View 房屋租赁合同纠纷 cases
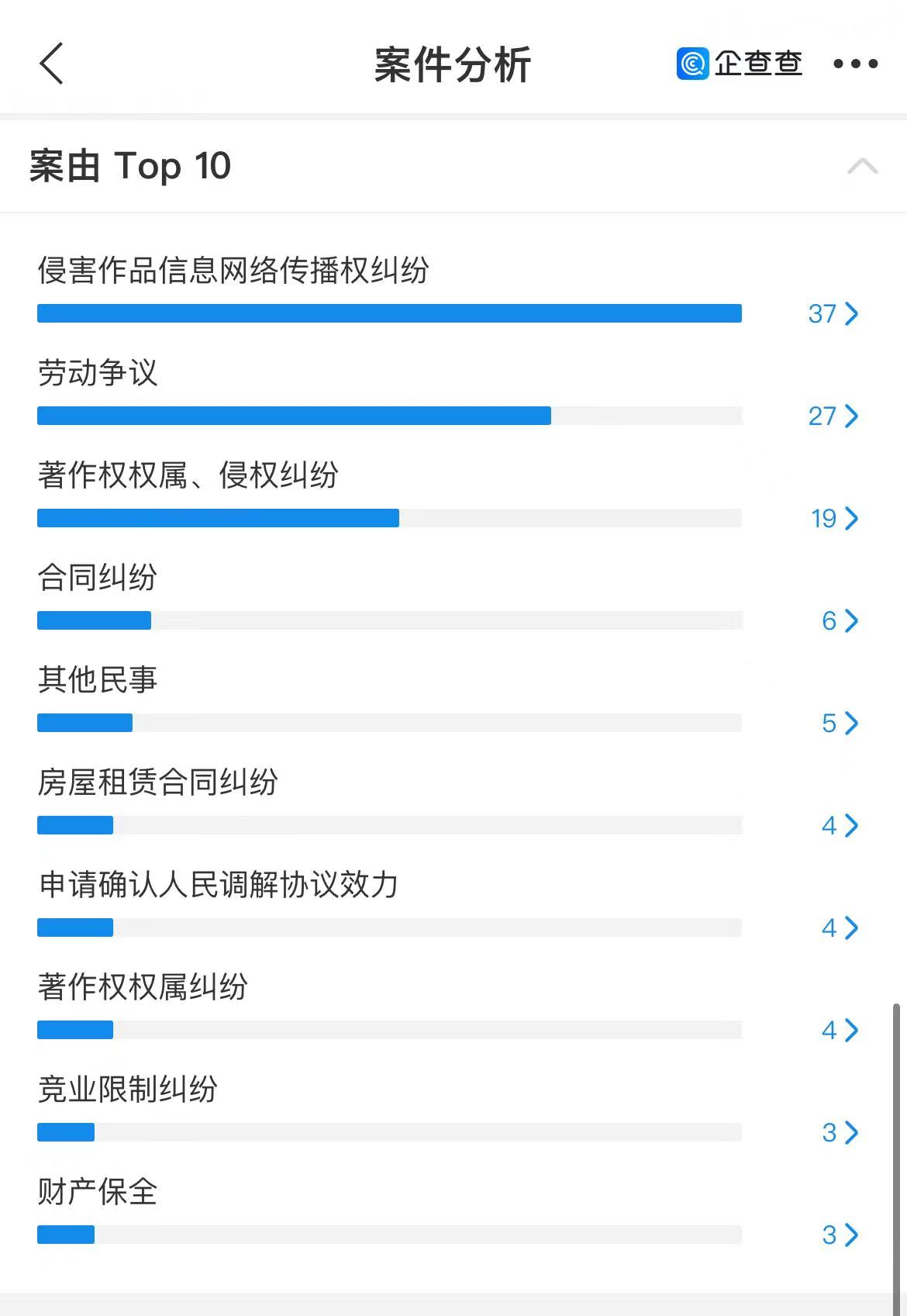The image size is (907, 1316). coord(840,826)
